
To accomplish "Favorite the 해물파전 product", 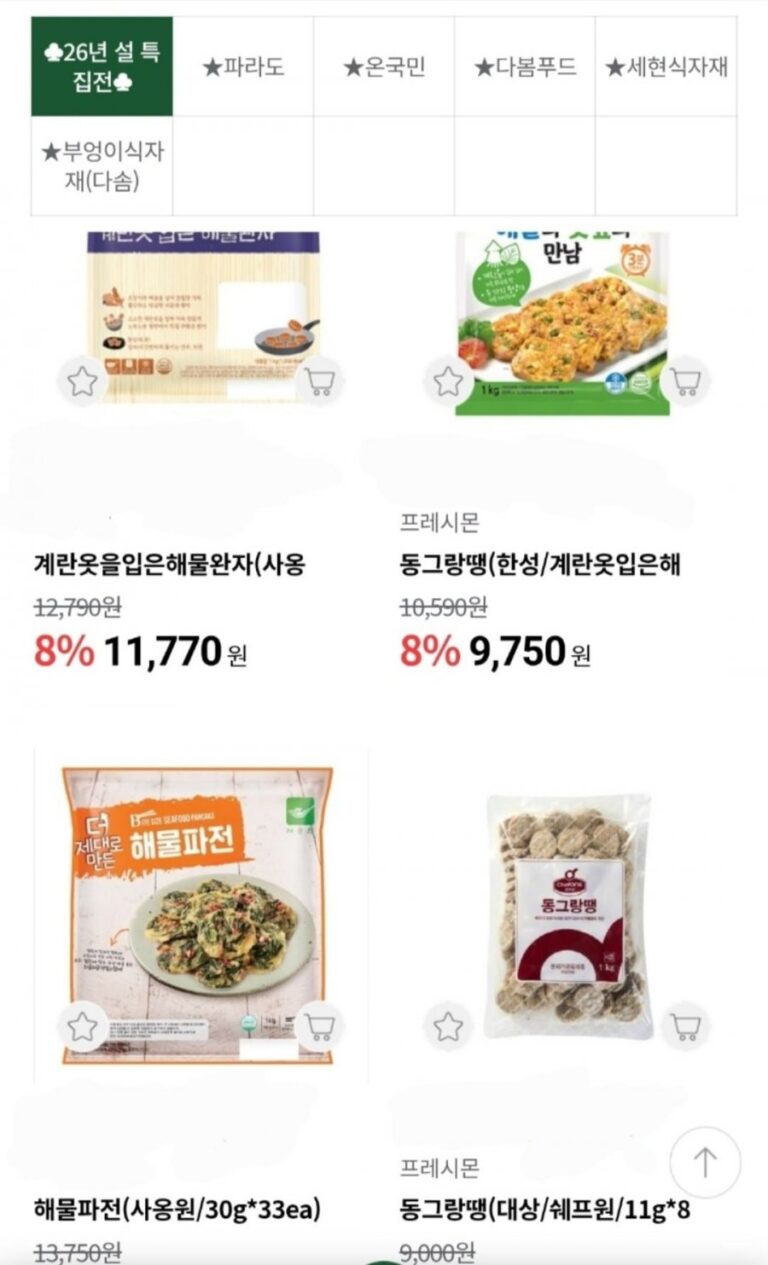I will click(82, 1025).
